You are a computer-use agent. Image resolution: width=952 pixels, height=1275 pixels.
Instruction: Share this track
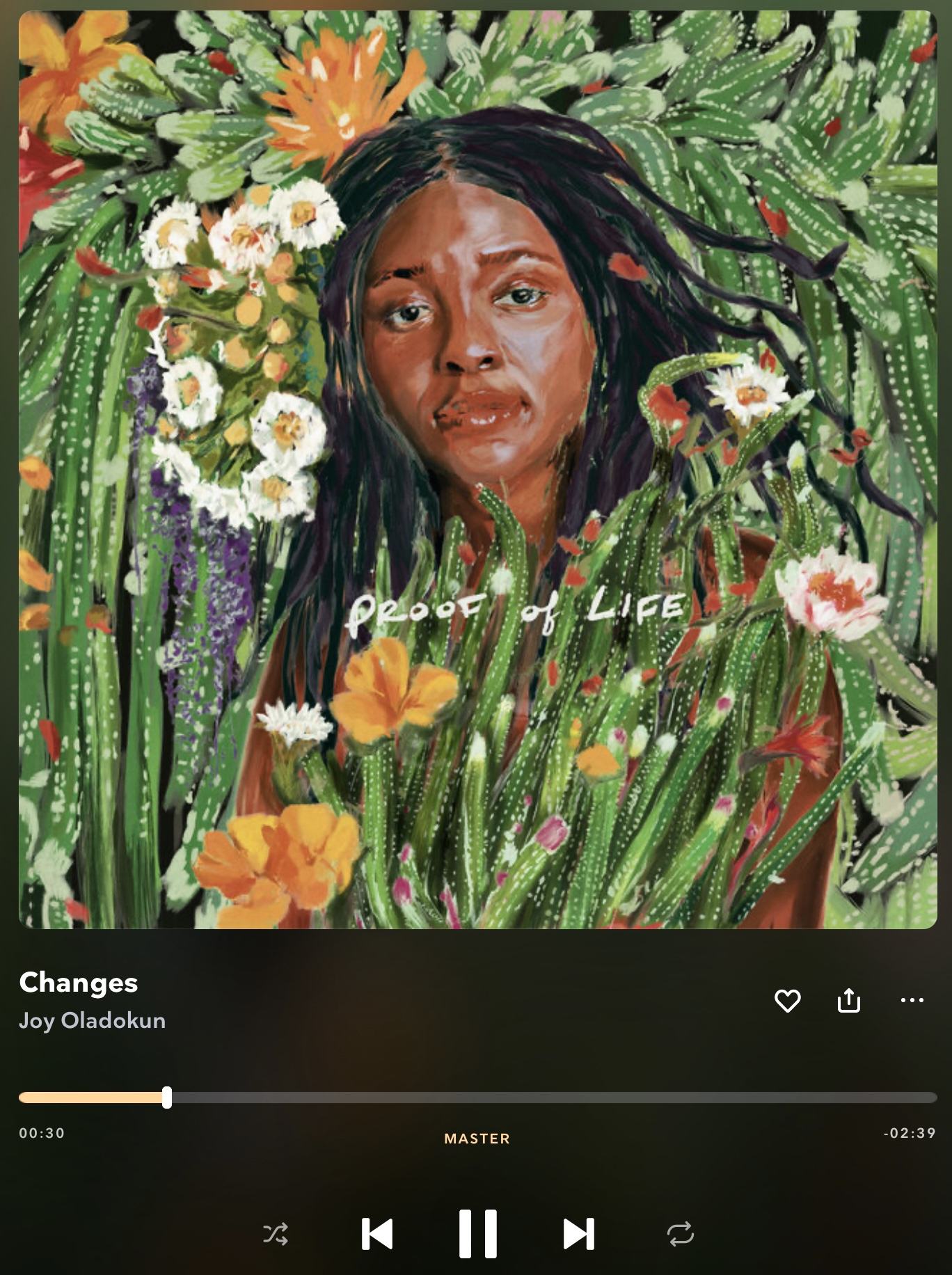[x=848, y=1001]
